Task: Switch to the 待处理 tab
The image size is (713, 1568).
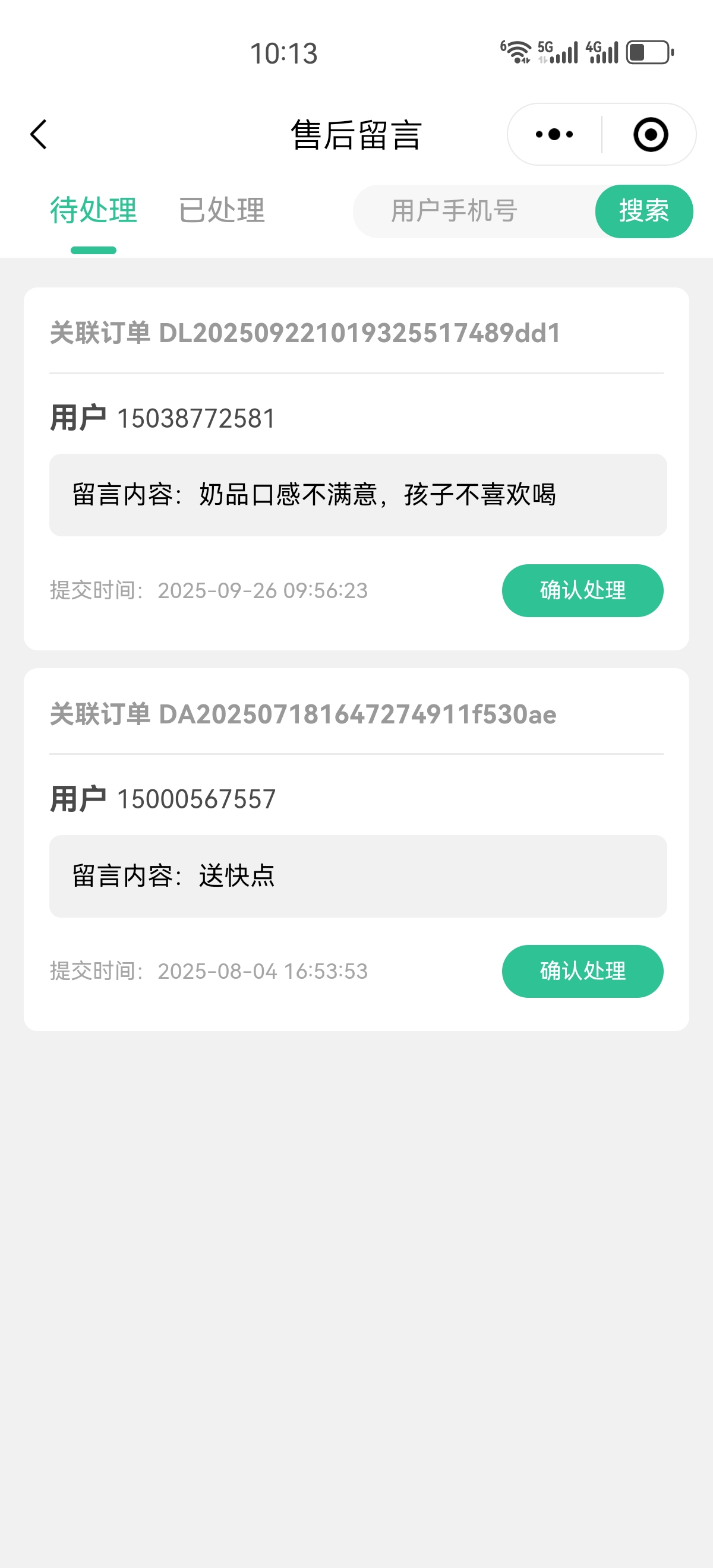Action: (x=93, y=211)
